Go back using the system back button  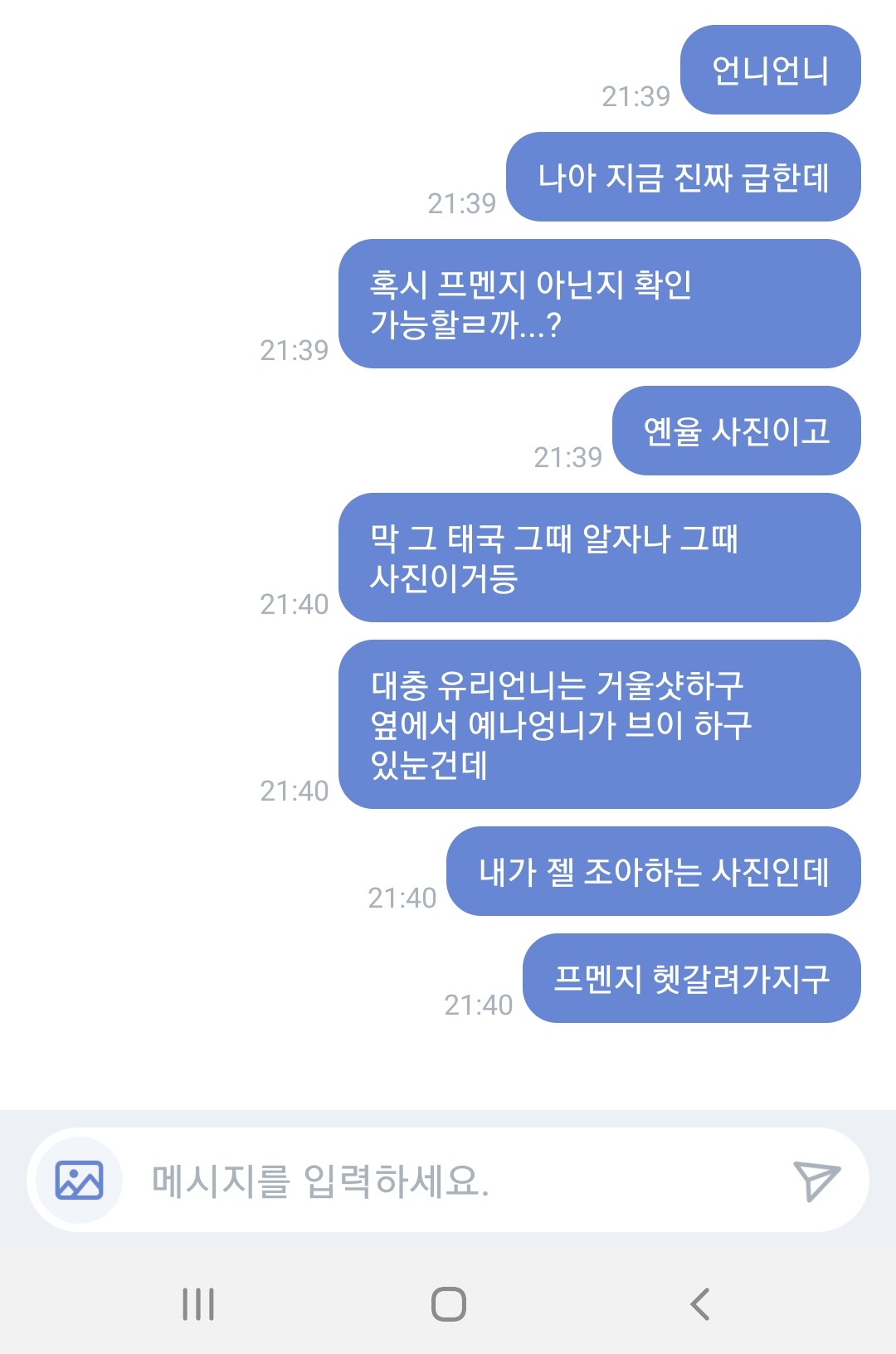(x=699, y=1304)
